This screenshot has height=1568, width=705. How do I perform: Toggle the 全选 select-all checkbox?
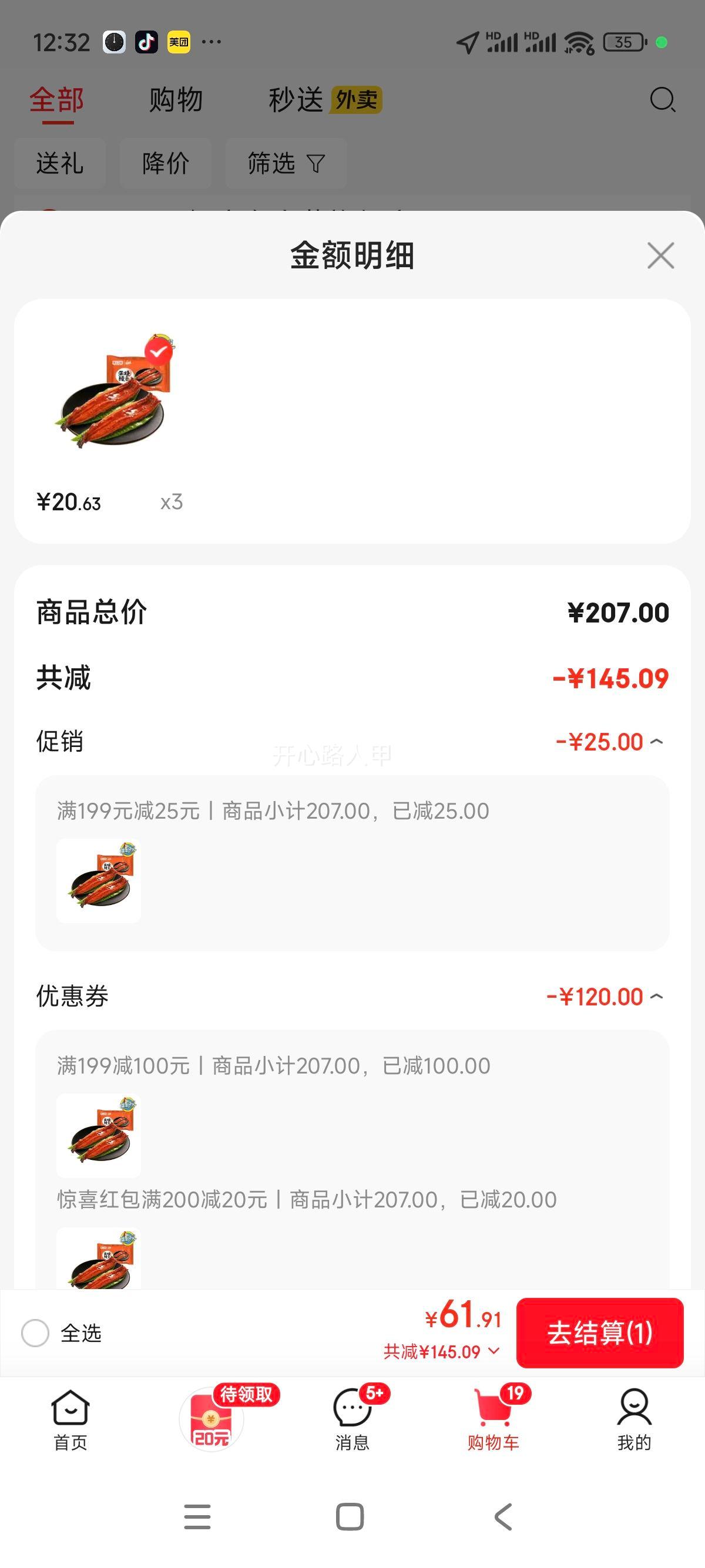(x=35, y=1333)
